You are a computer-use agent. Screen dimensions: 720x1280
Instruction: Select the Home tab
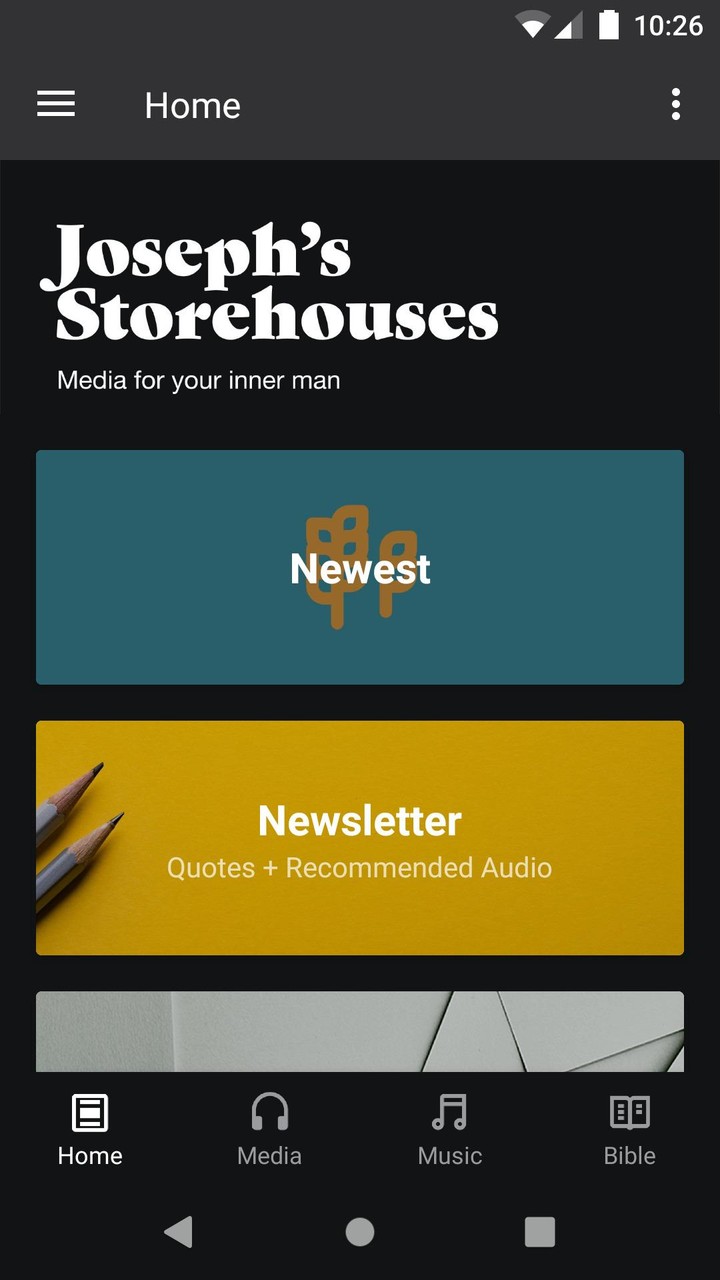tap(90, 1130)
